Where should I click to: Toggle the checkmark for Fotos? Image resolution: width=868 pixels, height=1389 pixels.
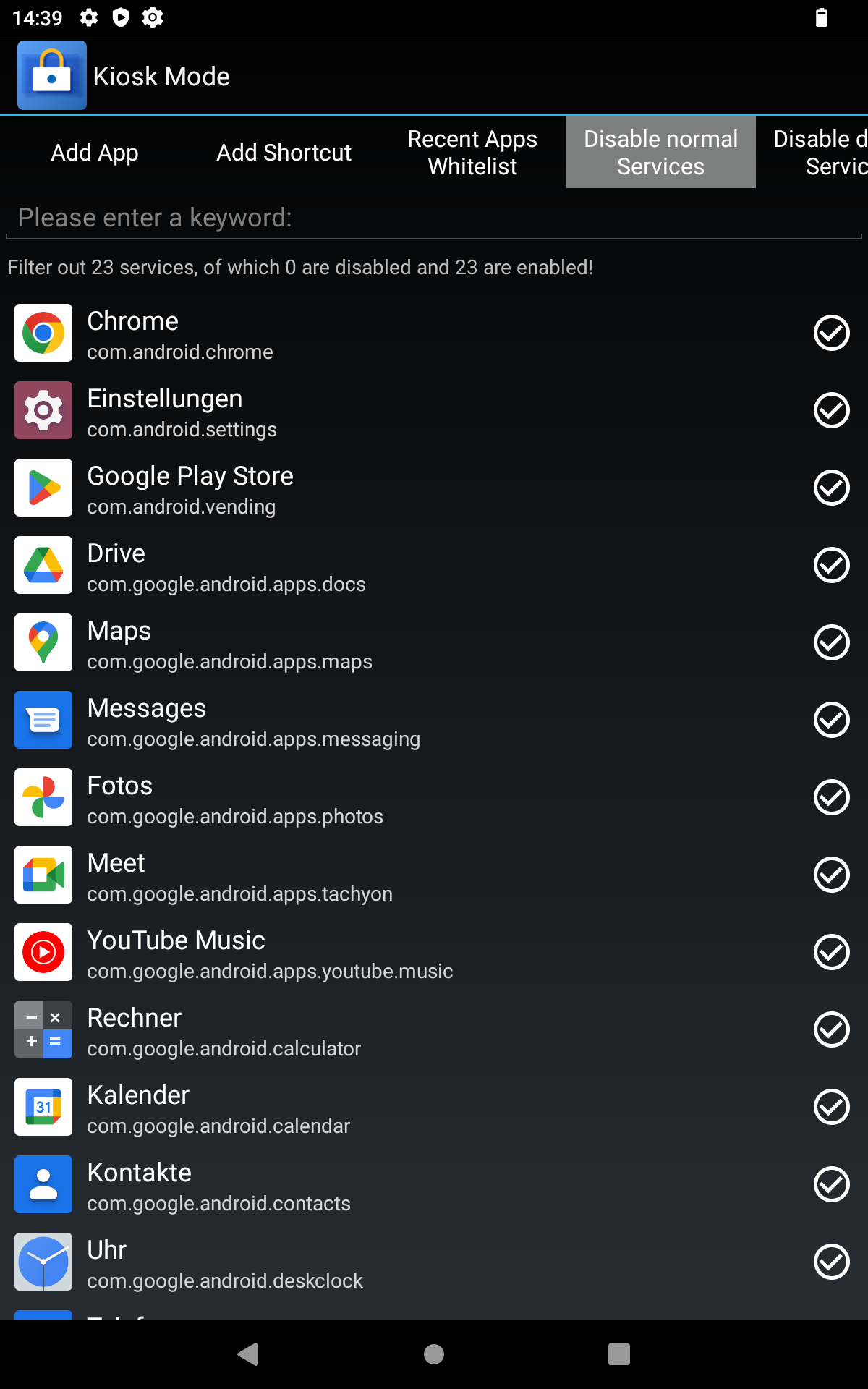832,797
